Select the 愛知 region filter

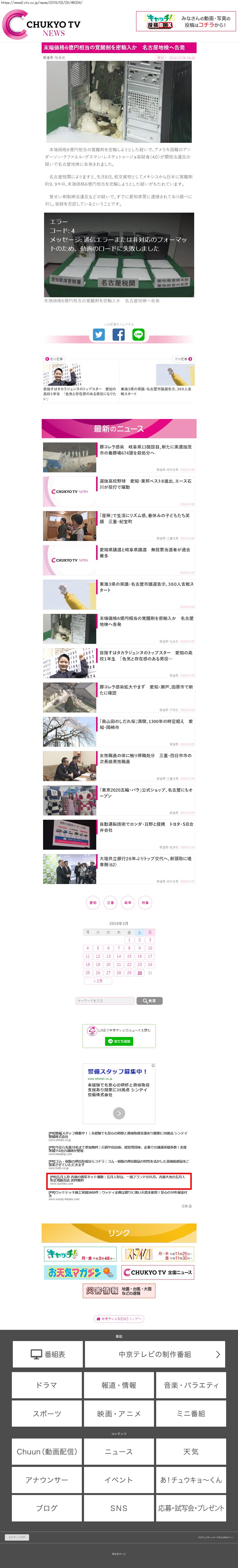(x=93, y=903)
